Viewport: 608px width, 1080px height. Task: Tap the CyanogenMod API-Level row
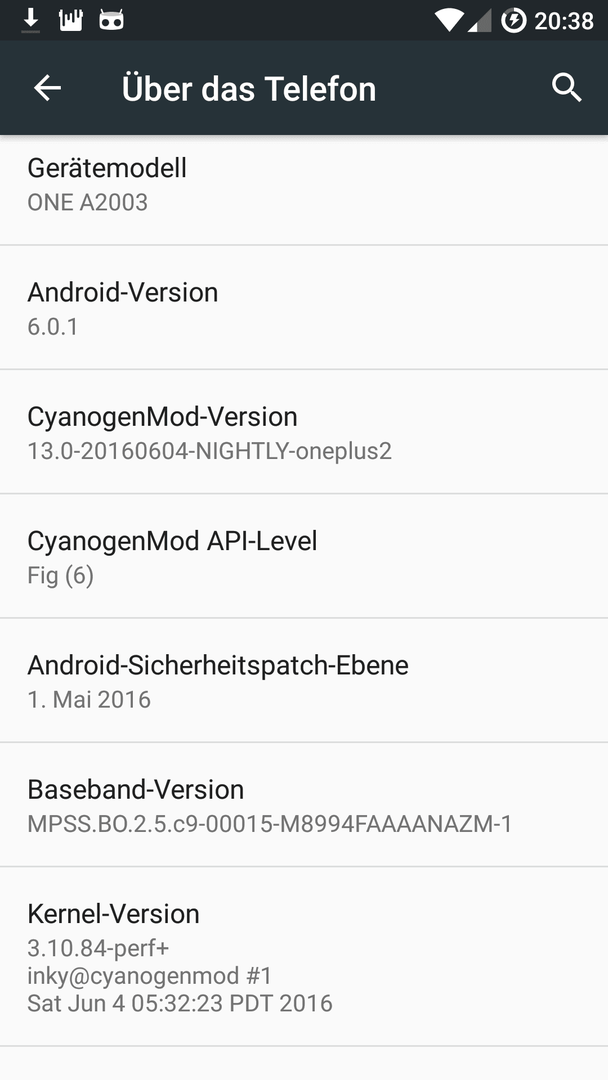pyautogui.click(x=304, y=556)
